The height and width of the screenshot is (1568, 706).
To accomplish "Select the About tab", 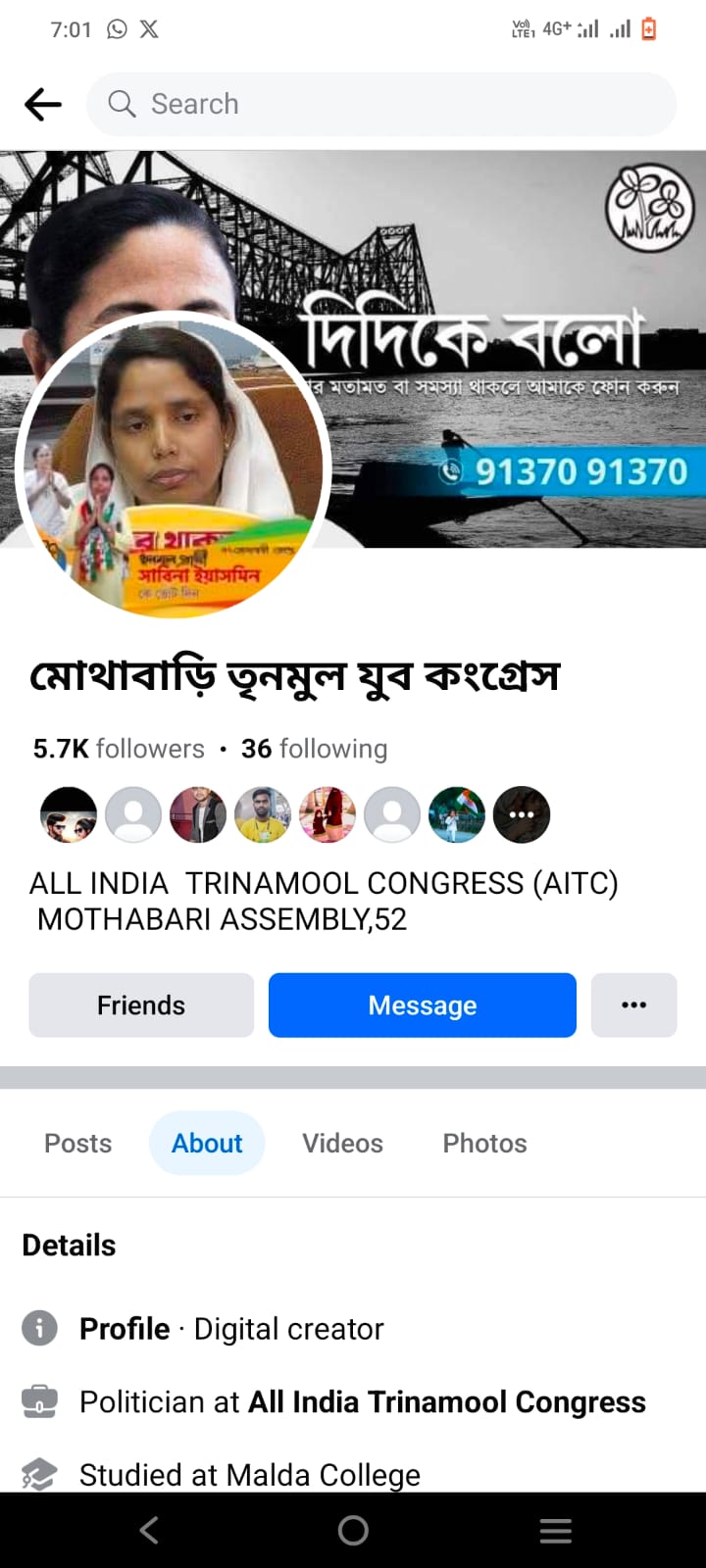I will 207,1144.
